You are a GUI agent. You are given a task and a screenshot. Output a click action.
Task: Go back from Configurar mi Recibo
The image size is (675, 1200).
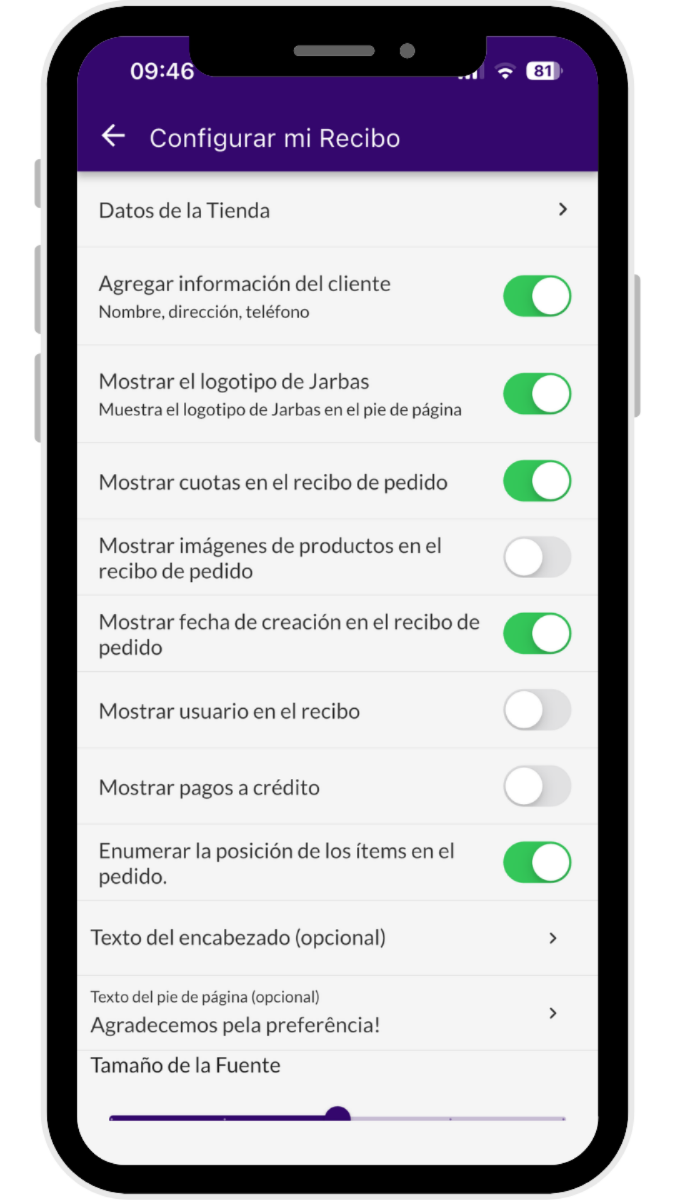[x=114, y=137]
